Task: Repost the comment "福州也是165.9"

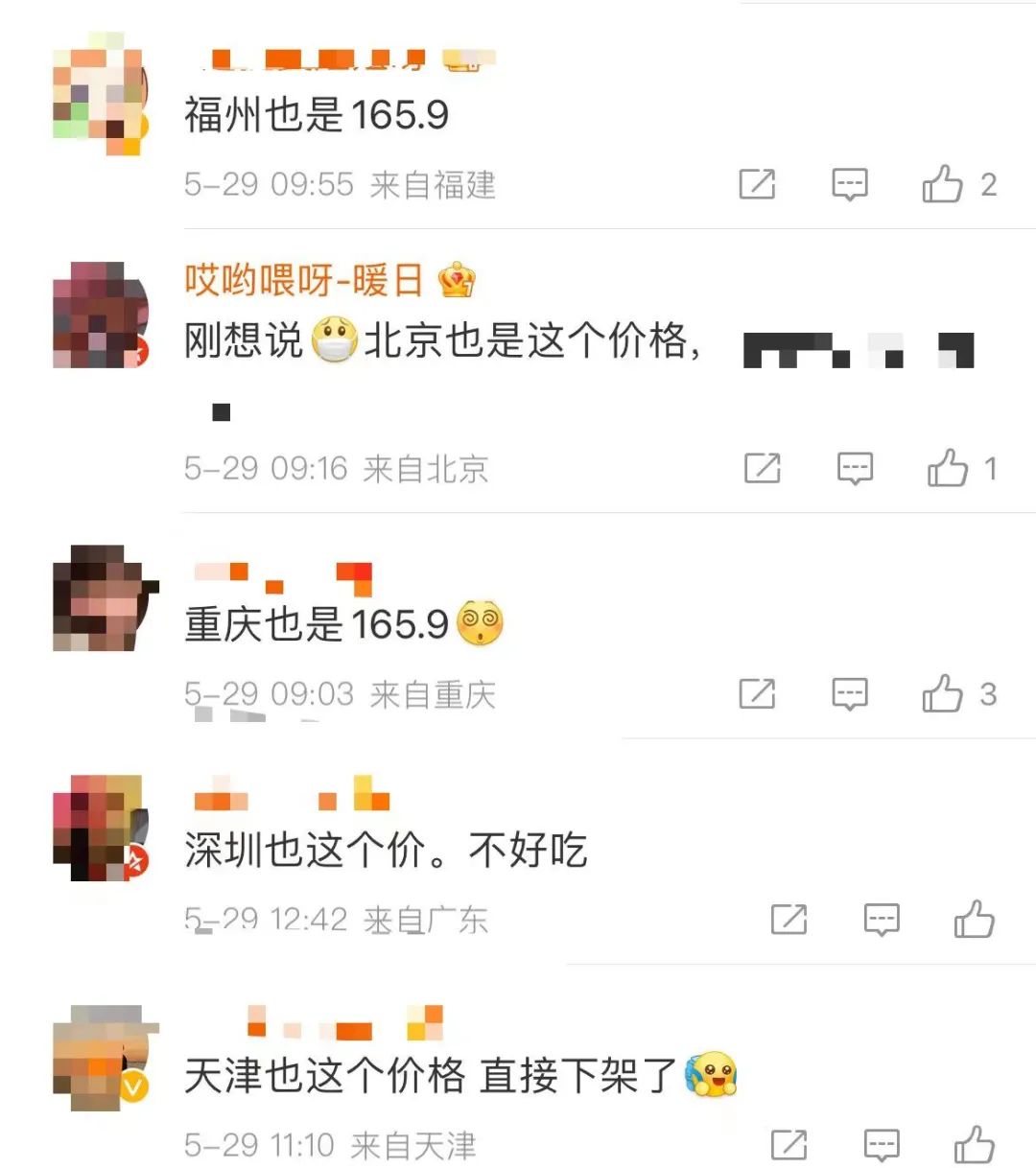Action: (757, 184)
